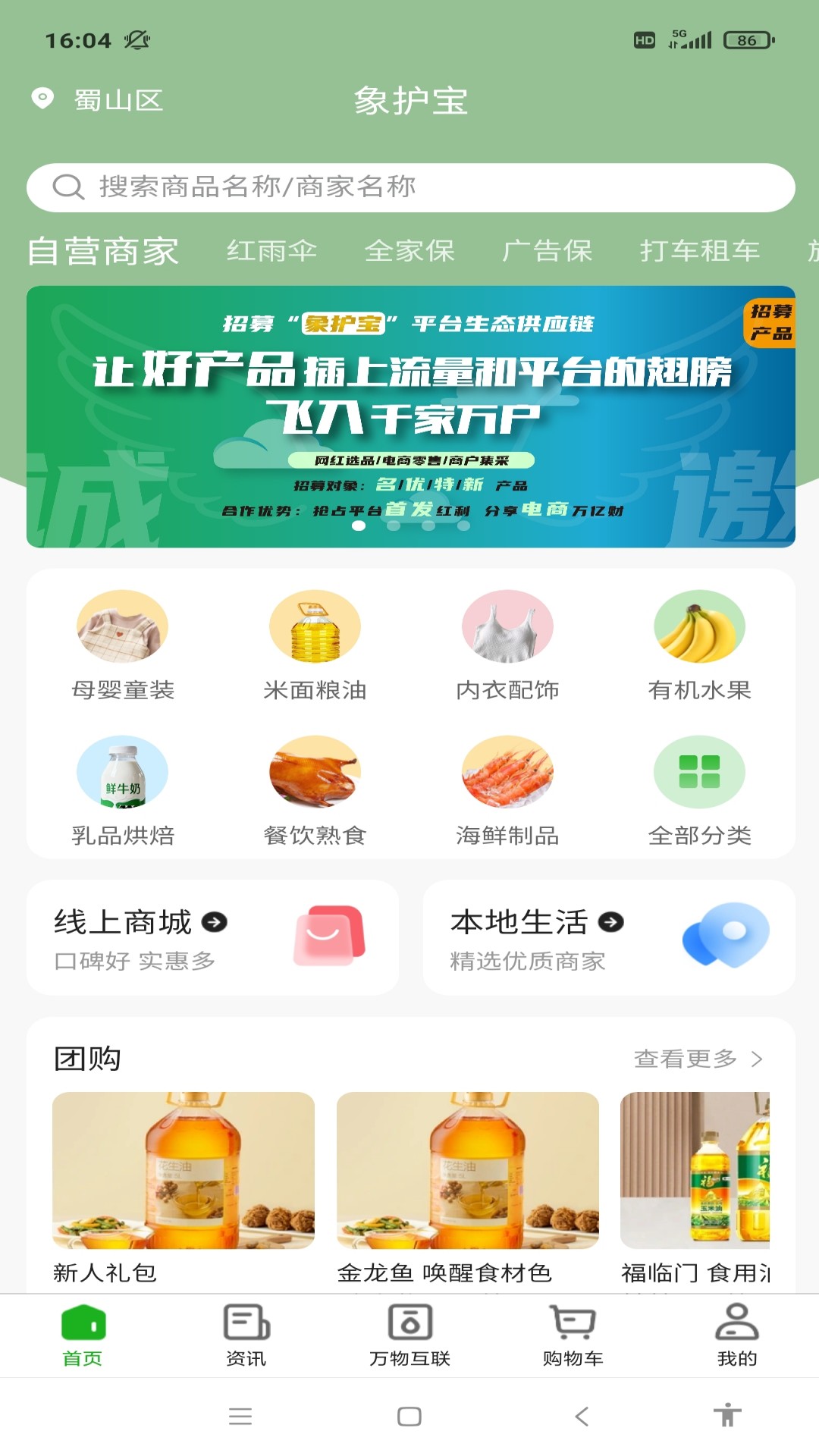This screenshot has height=1456, width=819.
Task: Select the 全家保 tab
Action: point(413,251)
